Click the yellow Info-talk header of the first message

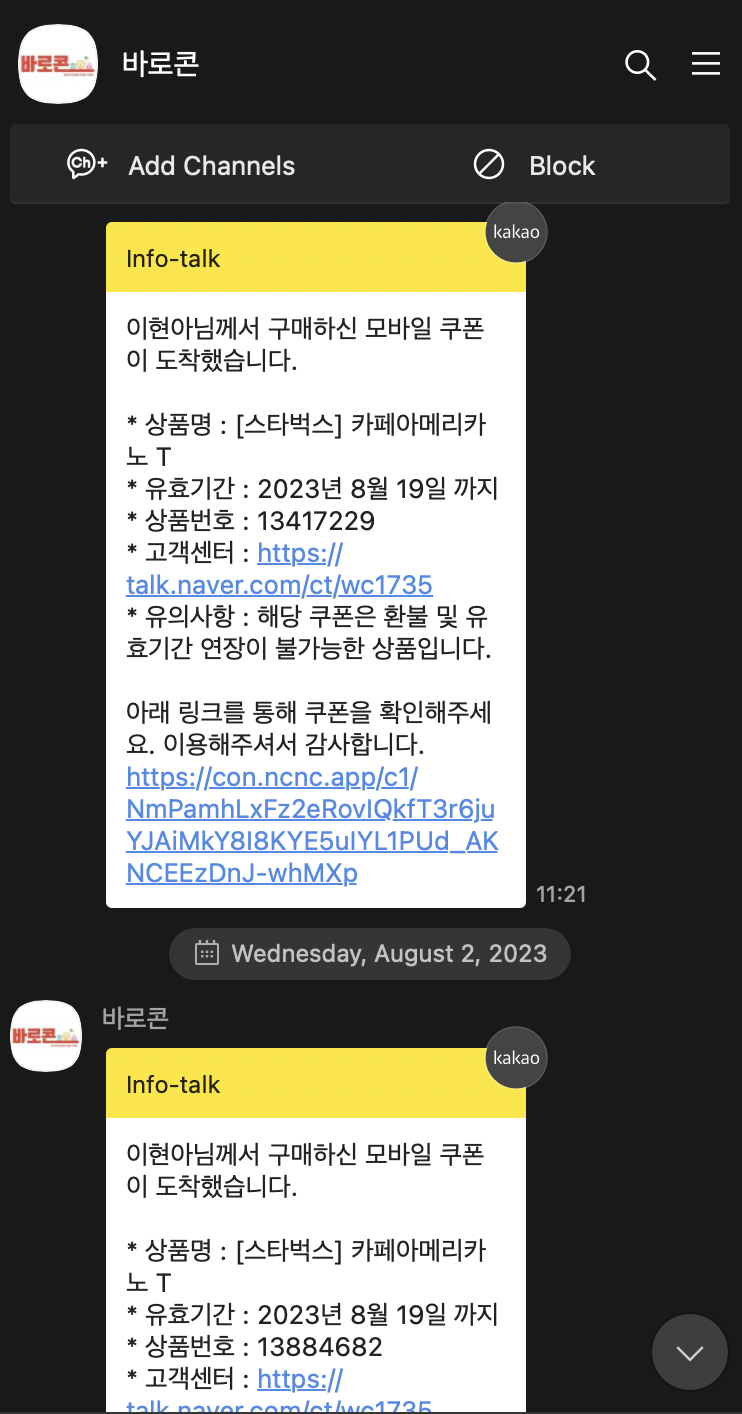pos(315,257)
